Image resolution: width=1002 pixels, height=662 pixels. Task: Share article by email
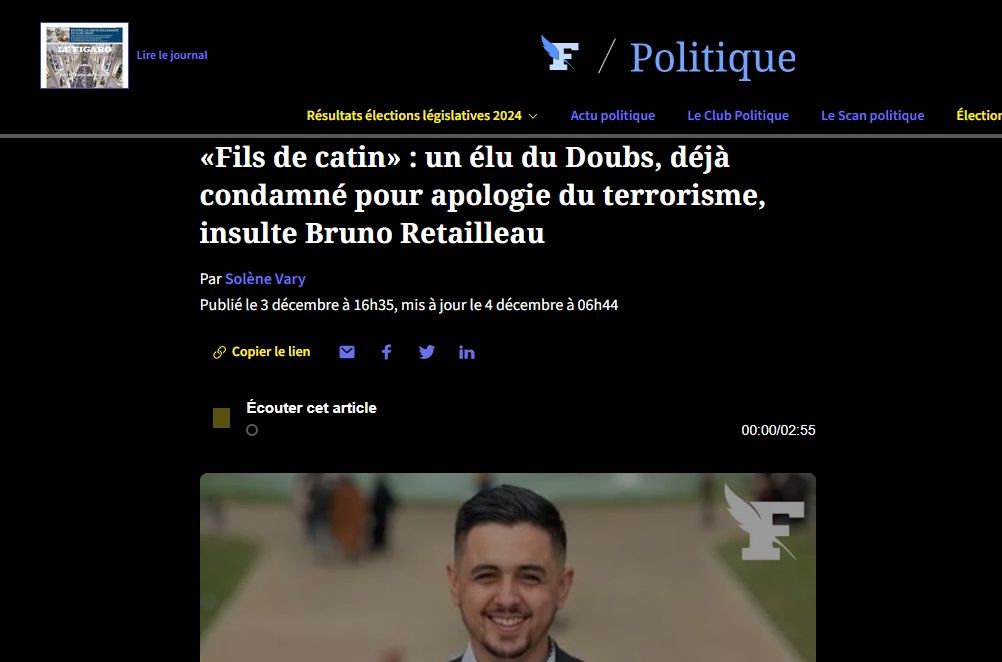pos(347,352)
